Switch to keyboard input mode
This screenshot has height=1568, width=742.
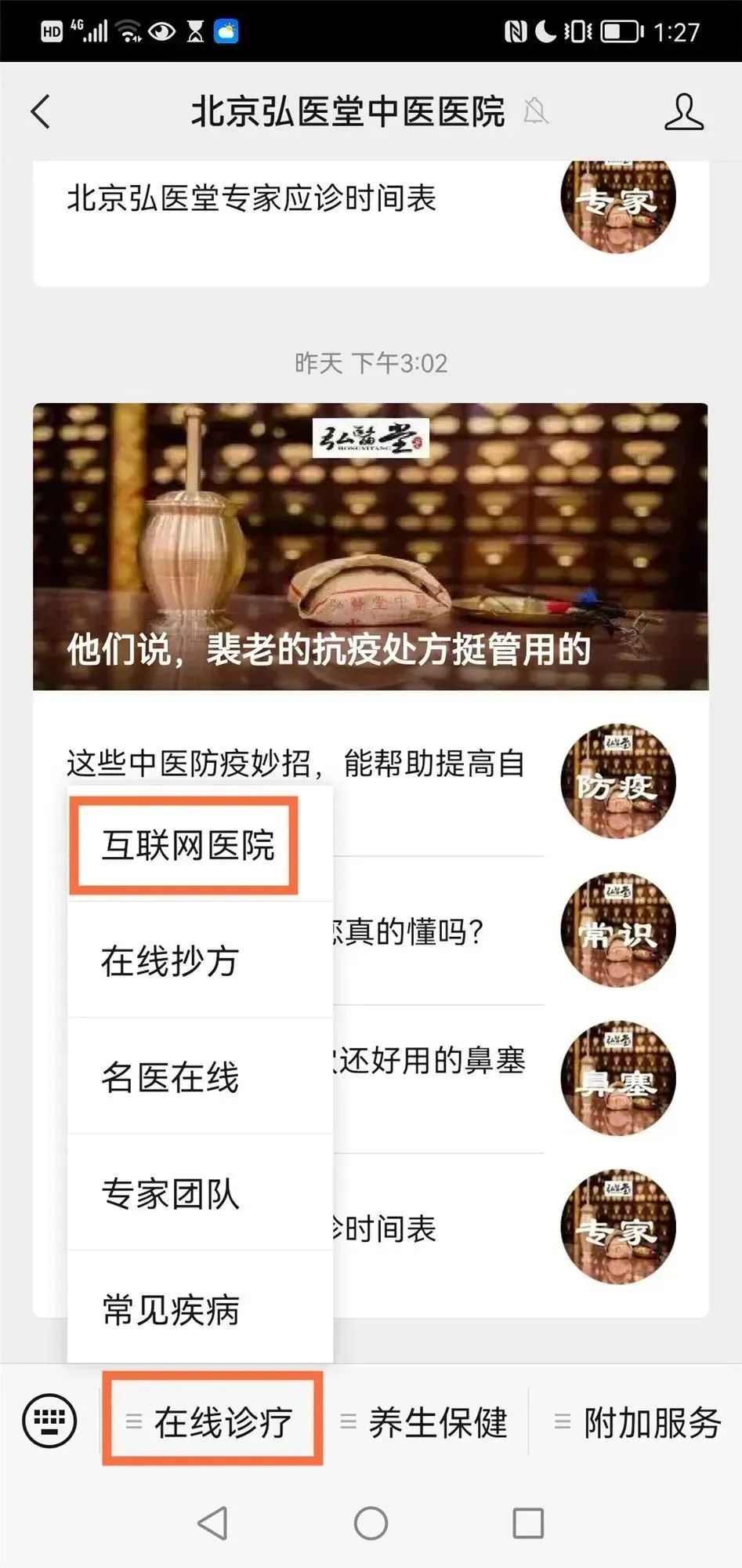point(49,1421)
